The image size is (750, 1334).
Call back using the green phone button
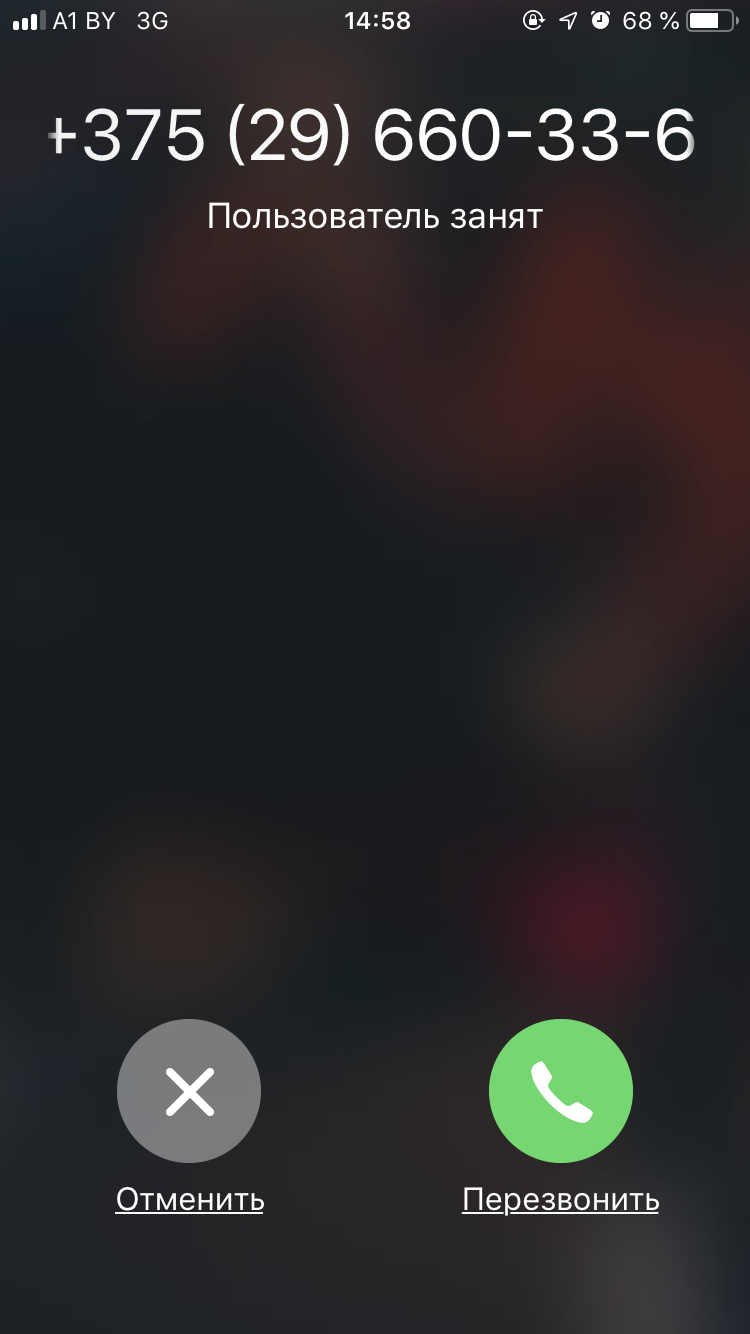pyautogui.click(x=561, y=1091)
